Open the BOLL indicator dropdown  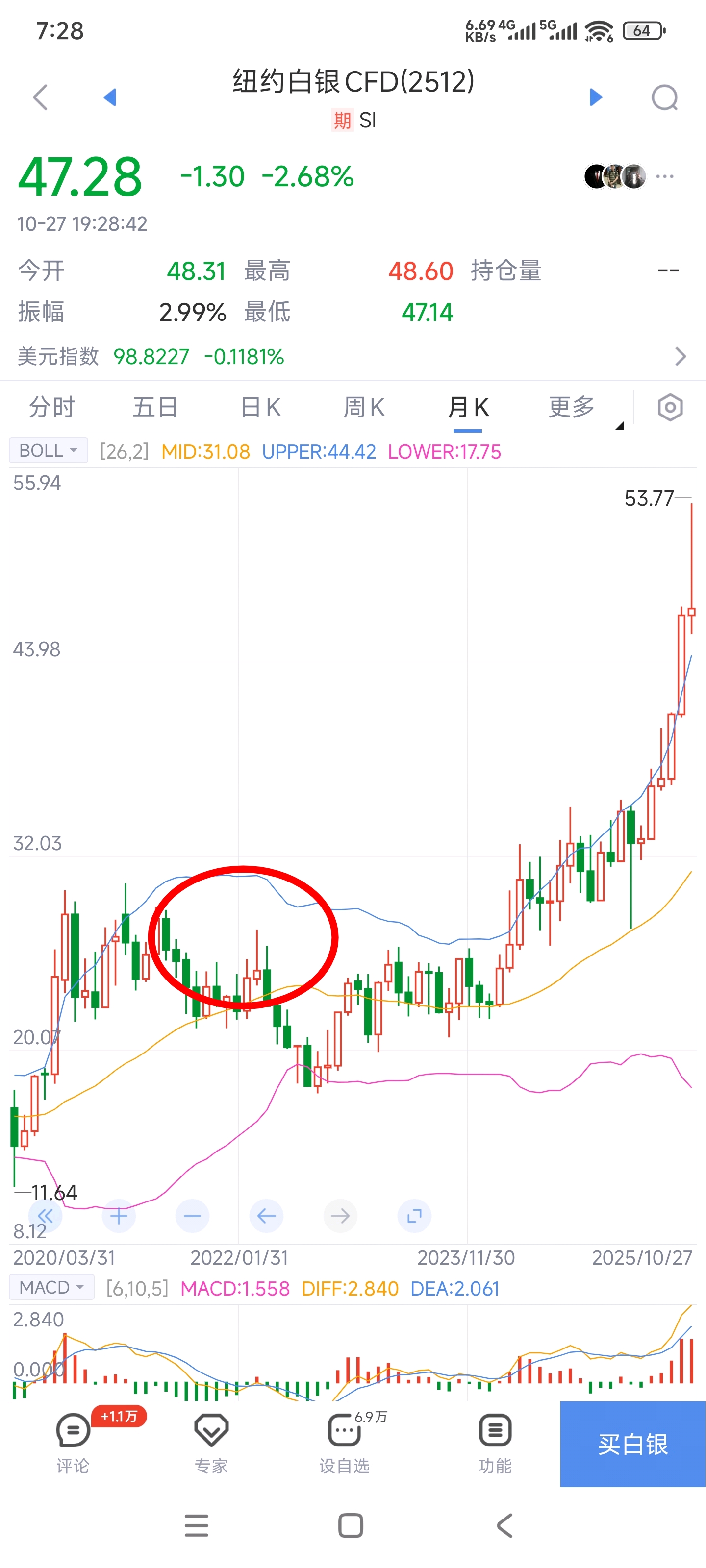click(x=48, y=451)
